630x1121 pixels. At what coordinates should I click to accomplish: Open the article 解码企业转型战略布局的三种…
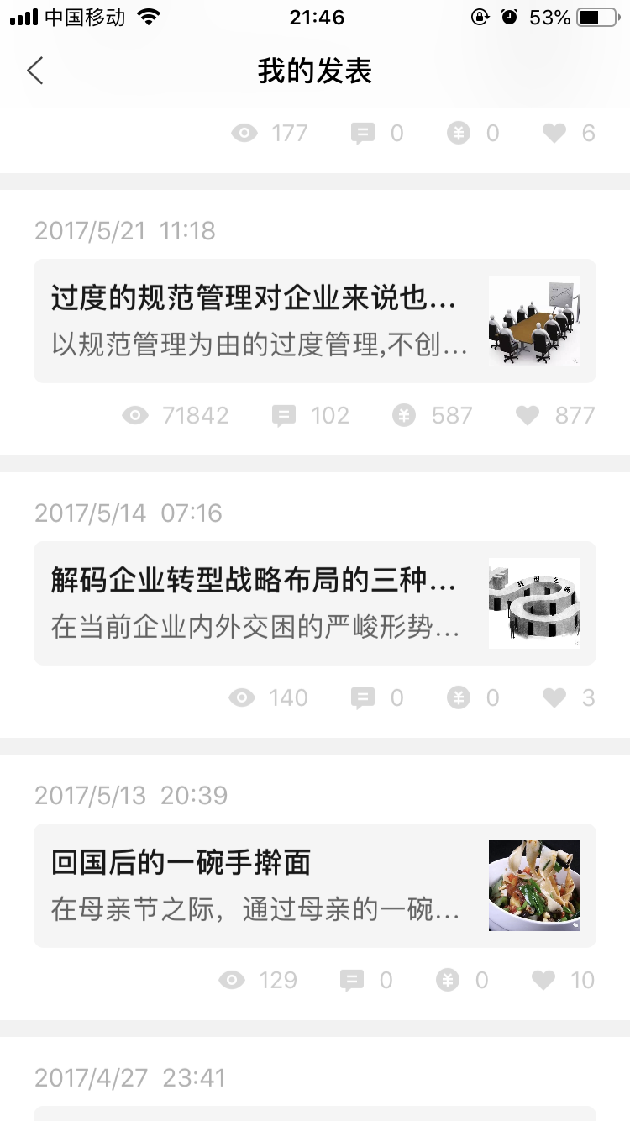tap(315, 603)
